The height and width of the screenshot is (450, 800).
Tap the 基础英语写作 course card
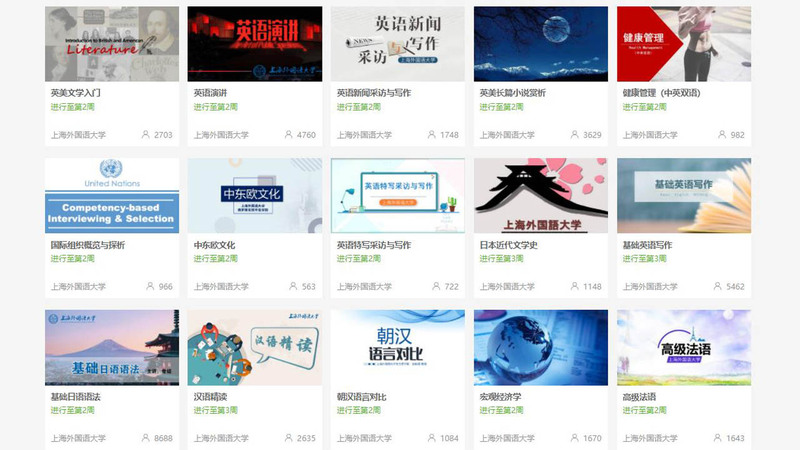pyautogui.click(x=684, y=196)
